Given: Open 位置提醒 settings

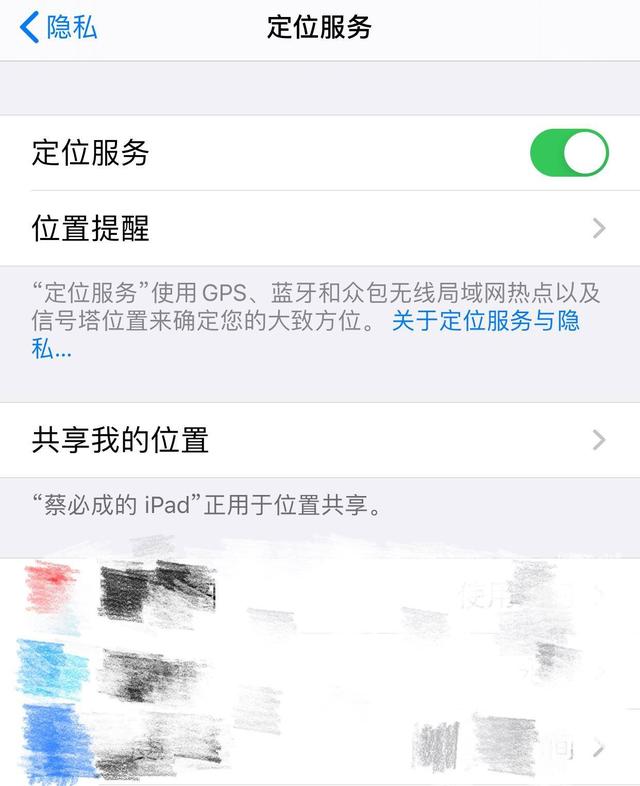Looking at the screenshot, I should (319, 229).
